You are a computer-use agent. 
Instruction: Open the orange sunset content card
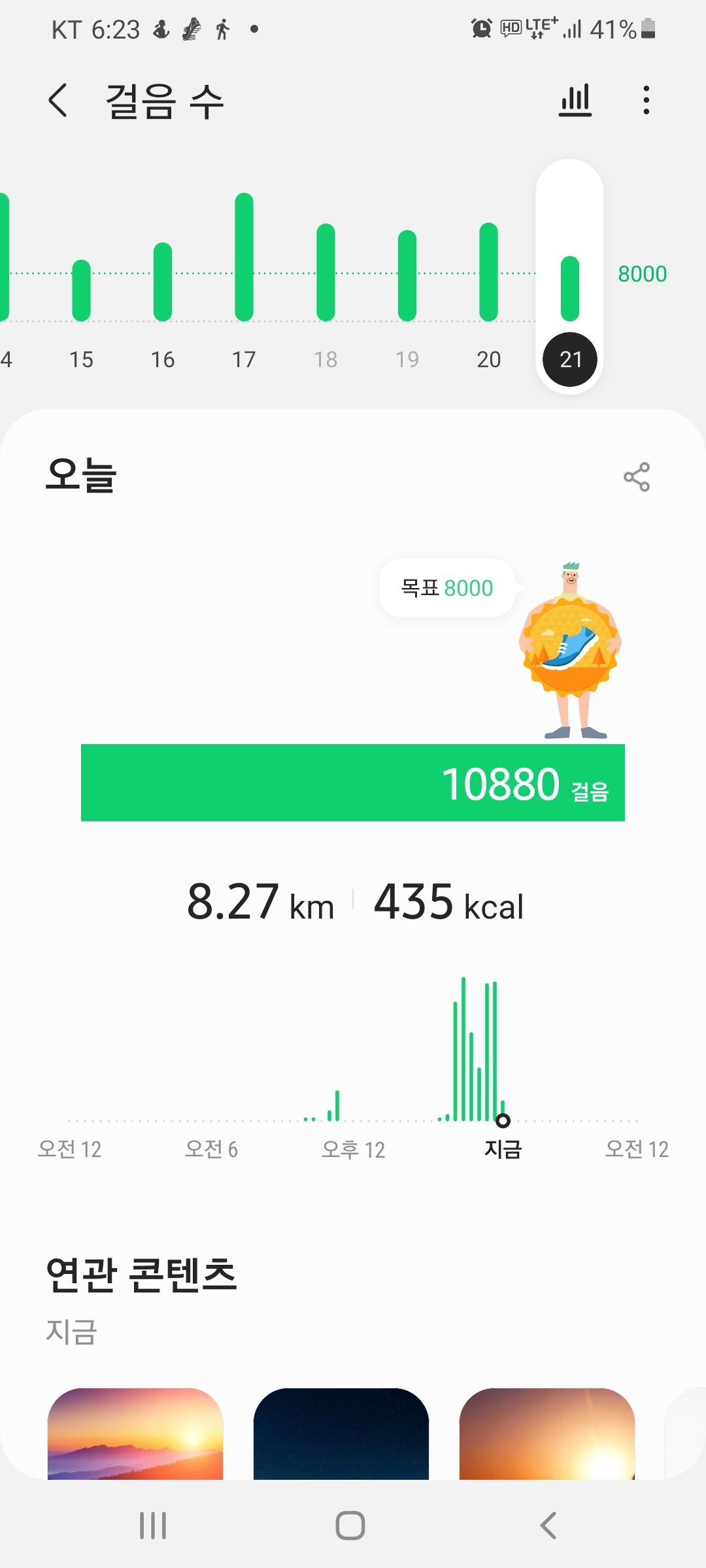(547, 1433)
